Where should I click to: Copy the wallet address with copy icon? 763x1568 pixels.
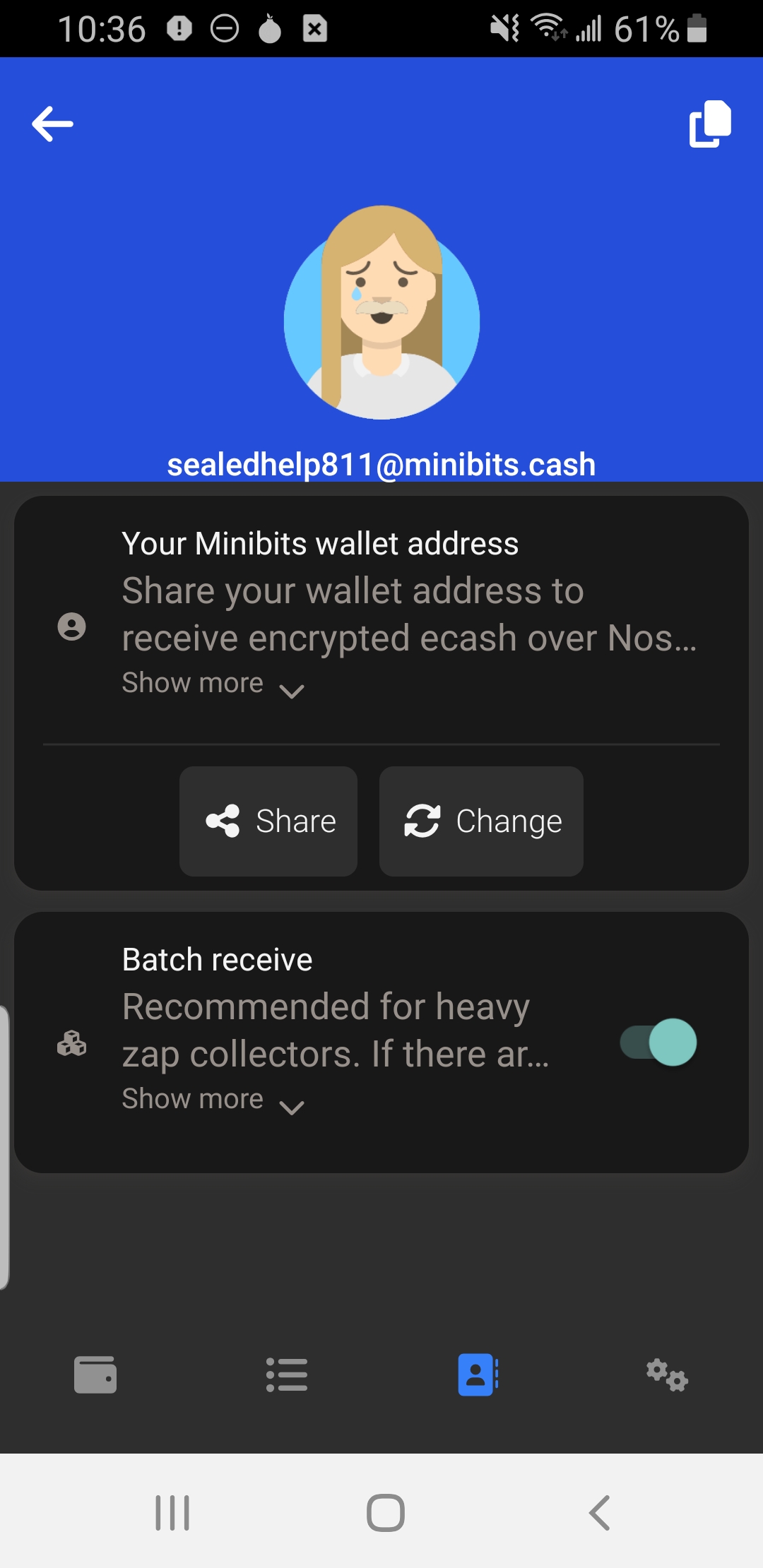click(709, 124)
